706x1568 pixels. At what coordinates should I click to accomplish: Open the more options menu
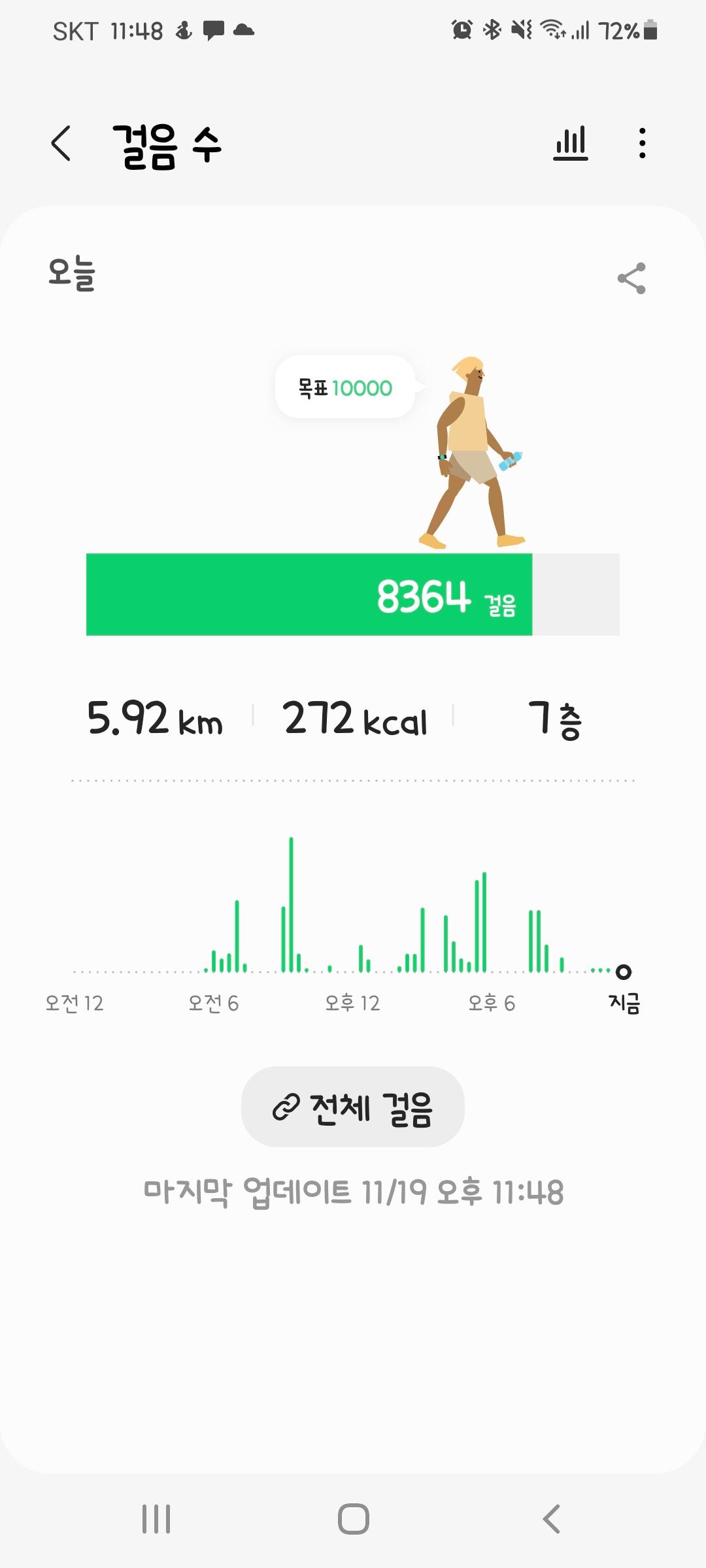[x=642, y=144]
